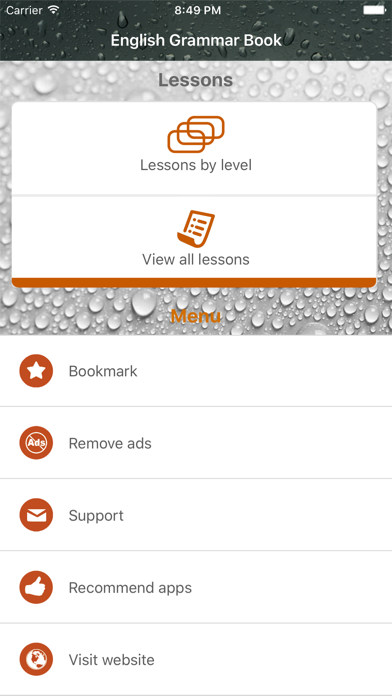
Task: Open Visit website entry
Action: click(x=196, y=659)
